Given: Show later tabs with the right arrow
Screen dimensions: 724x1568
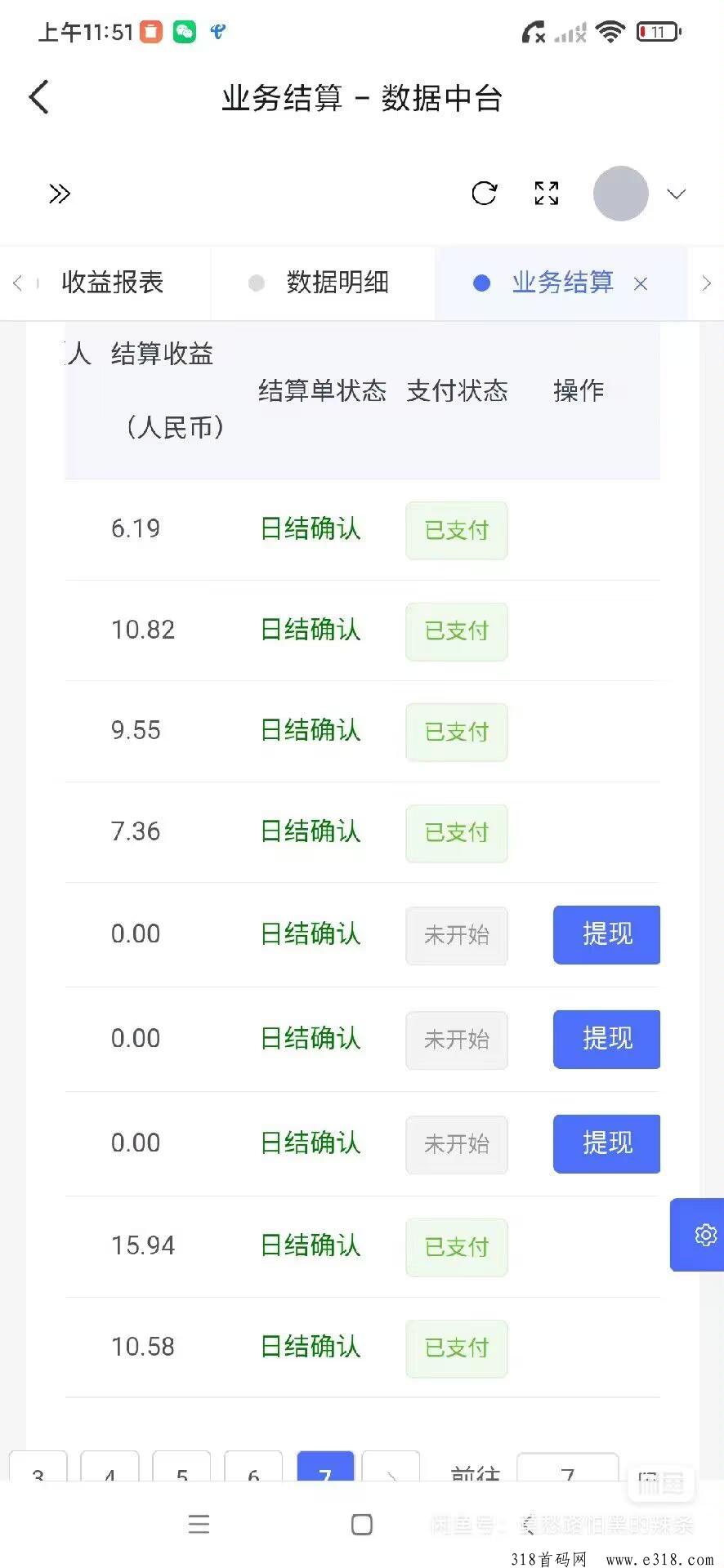Looking at the screenshot, I should (707, 283).
